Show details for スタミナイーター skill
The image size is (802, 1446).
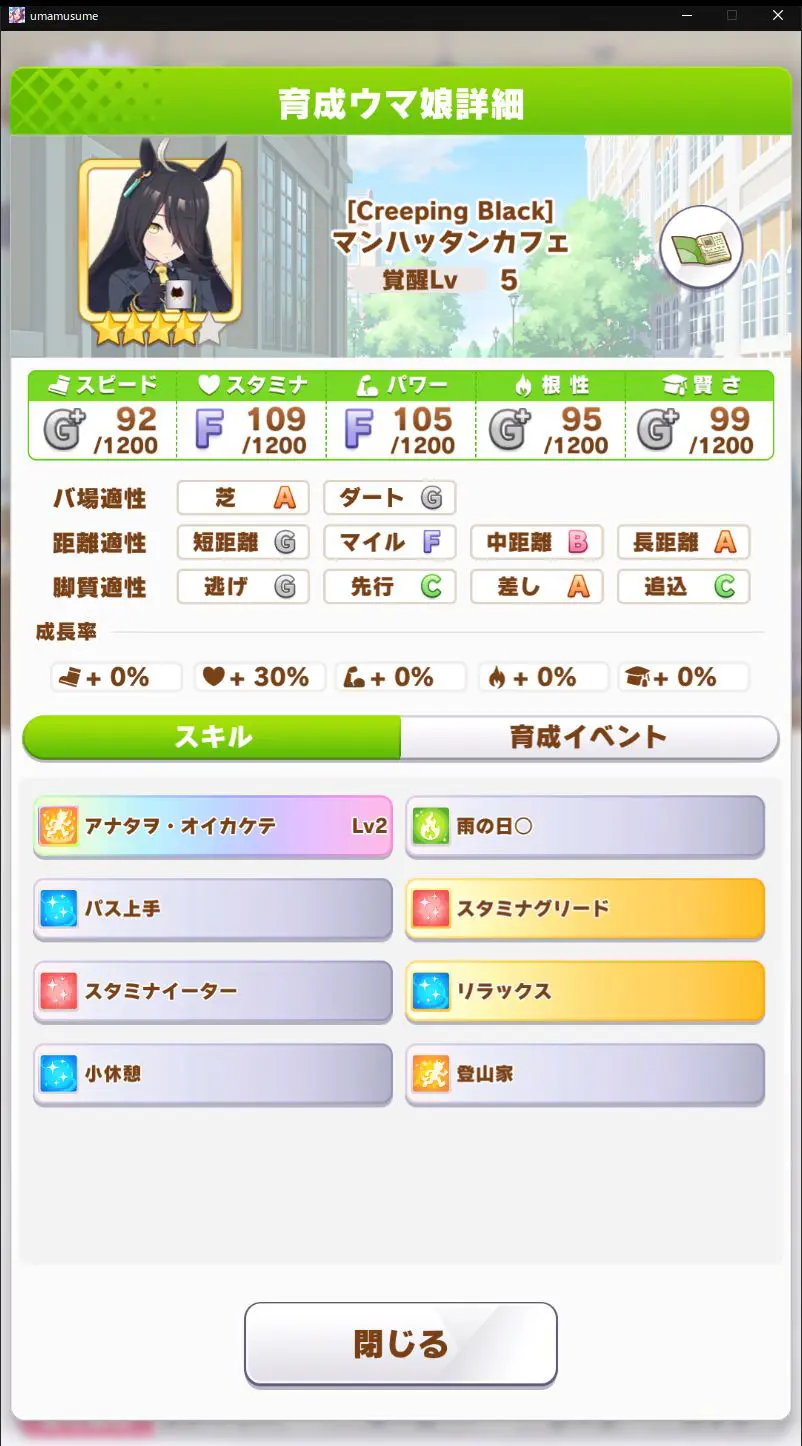click(x=212, y=991)
